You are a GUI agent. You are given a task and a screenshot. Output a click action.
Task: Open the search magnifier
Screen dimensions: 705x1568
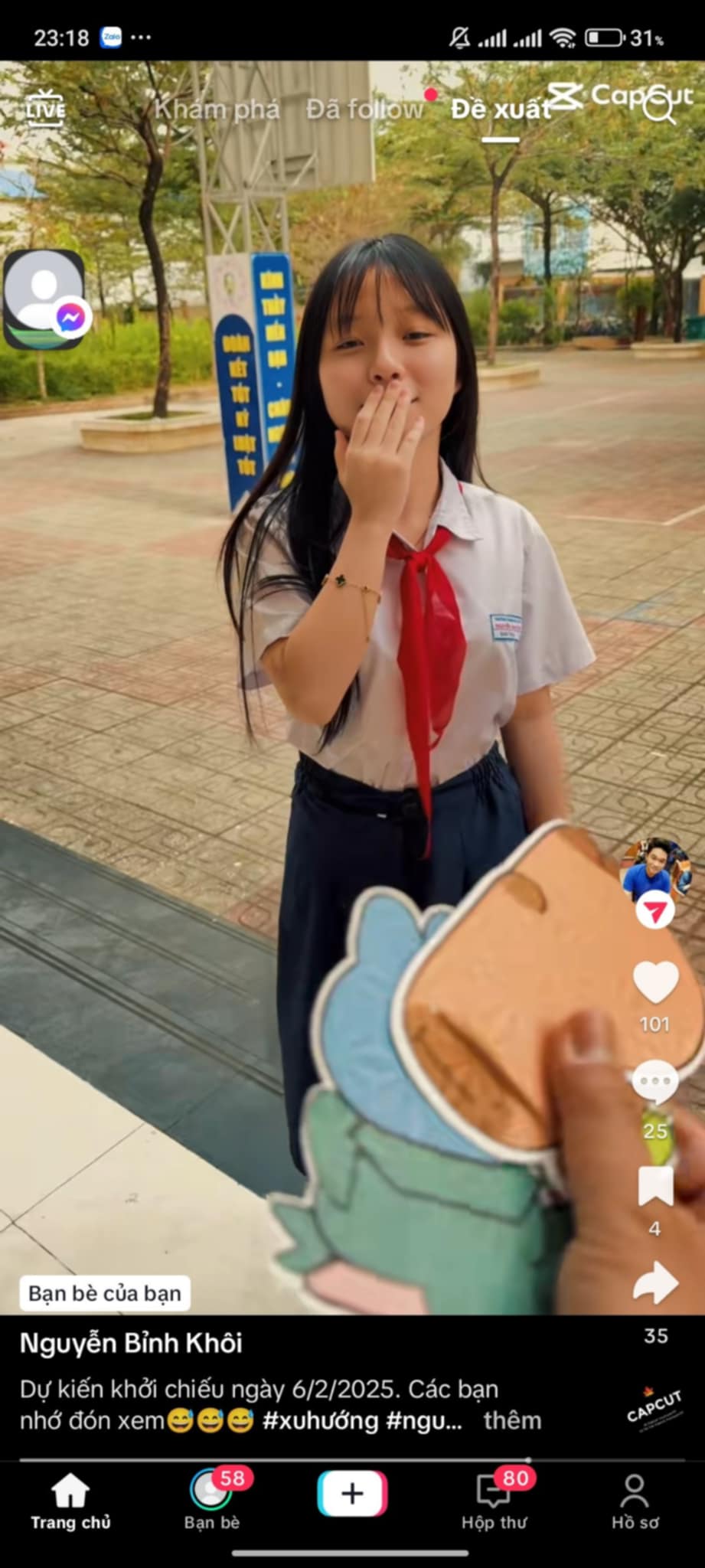click(659, 108)
